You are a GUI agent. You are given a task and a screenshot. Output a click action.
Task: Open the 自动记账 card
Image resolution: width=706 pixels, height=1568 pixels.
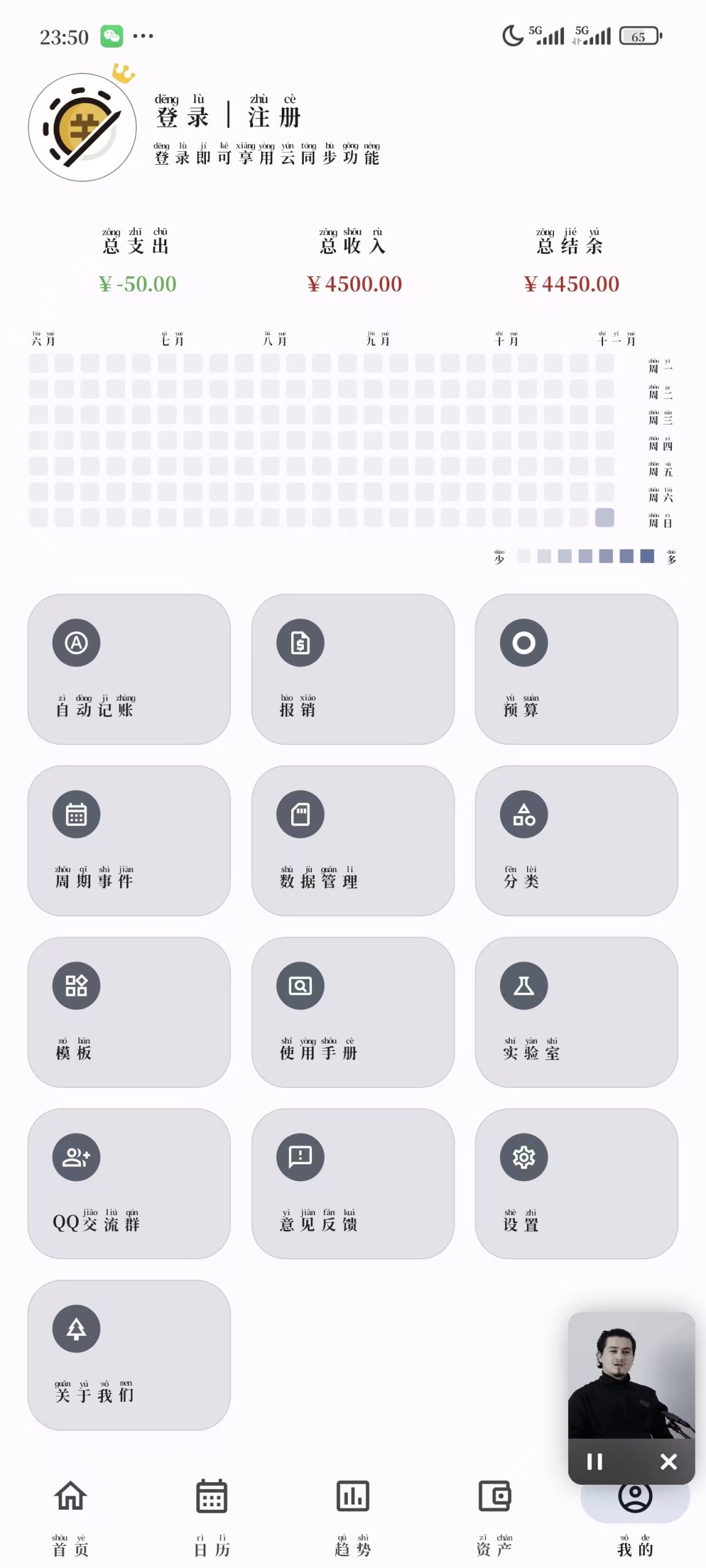tap(129, 669)
